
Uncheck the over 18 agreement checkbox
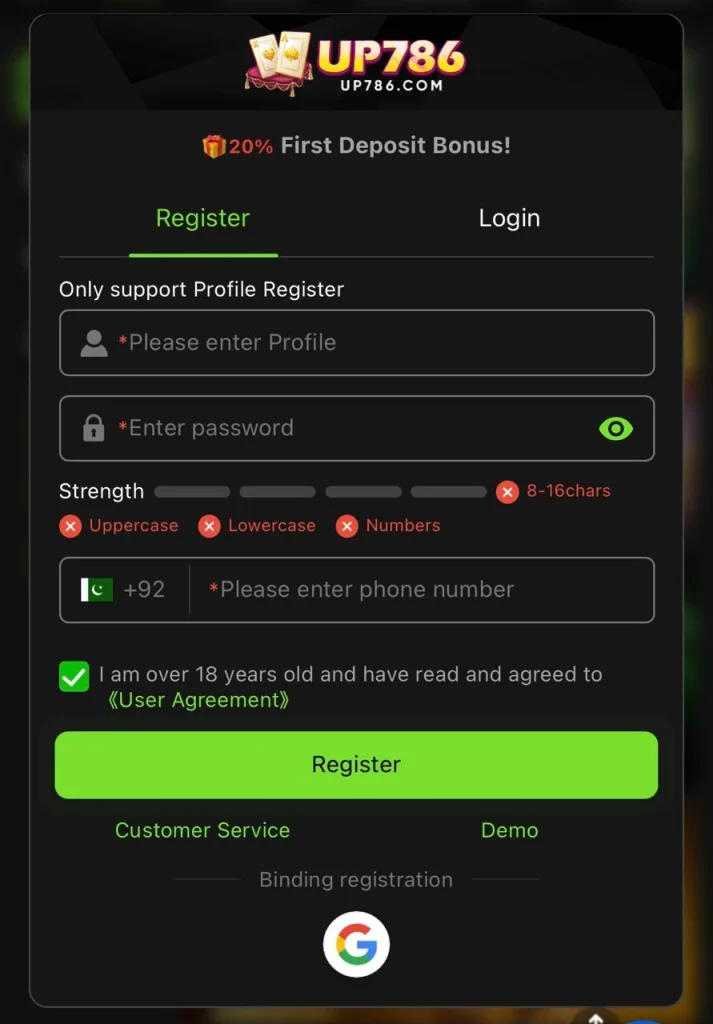[74, 677]
